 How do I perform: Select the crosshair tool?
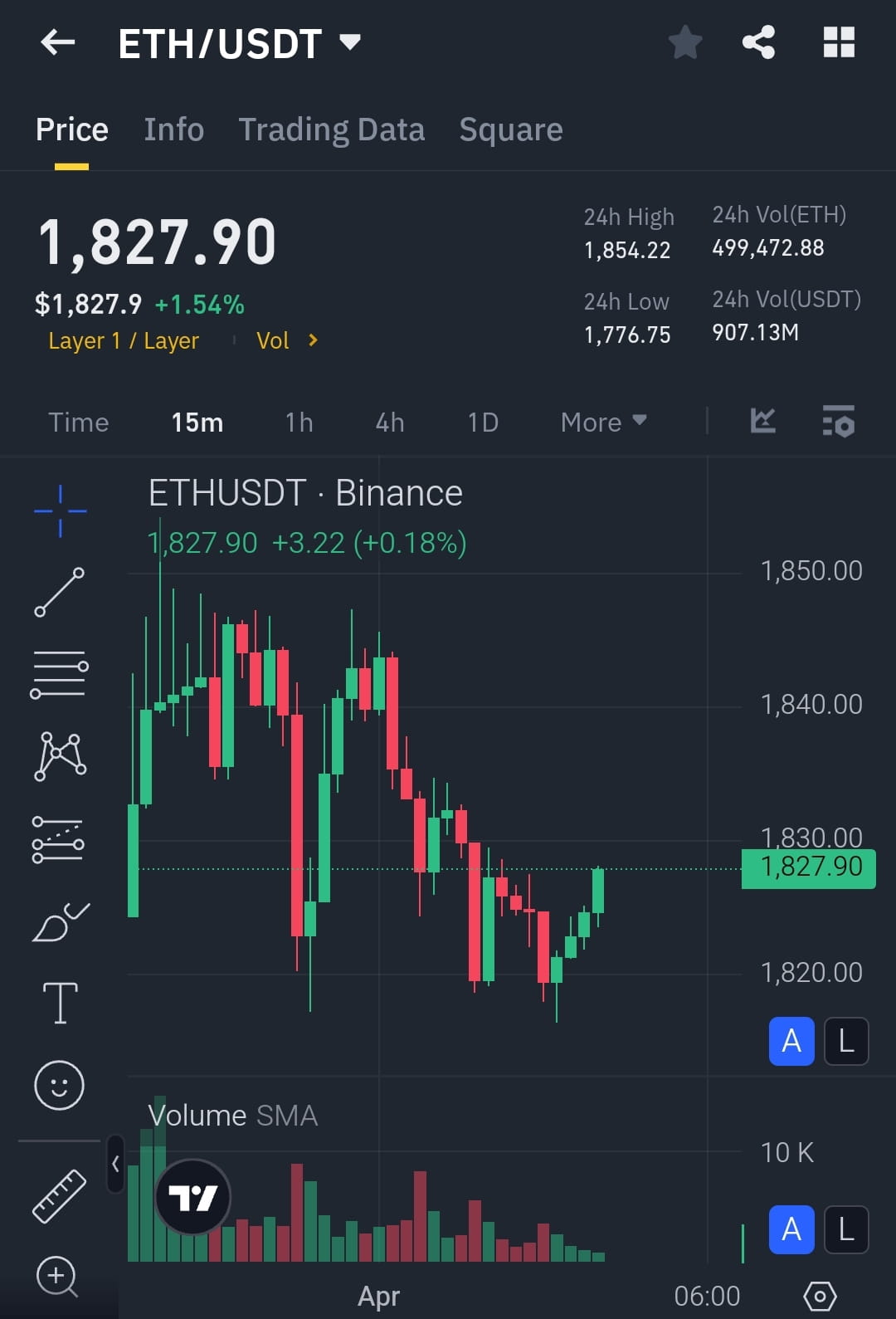pyautogui.click(x=59, y=510)
